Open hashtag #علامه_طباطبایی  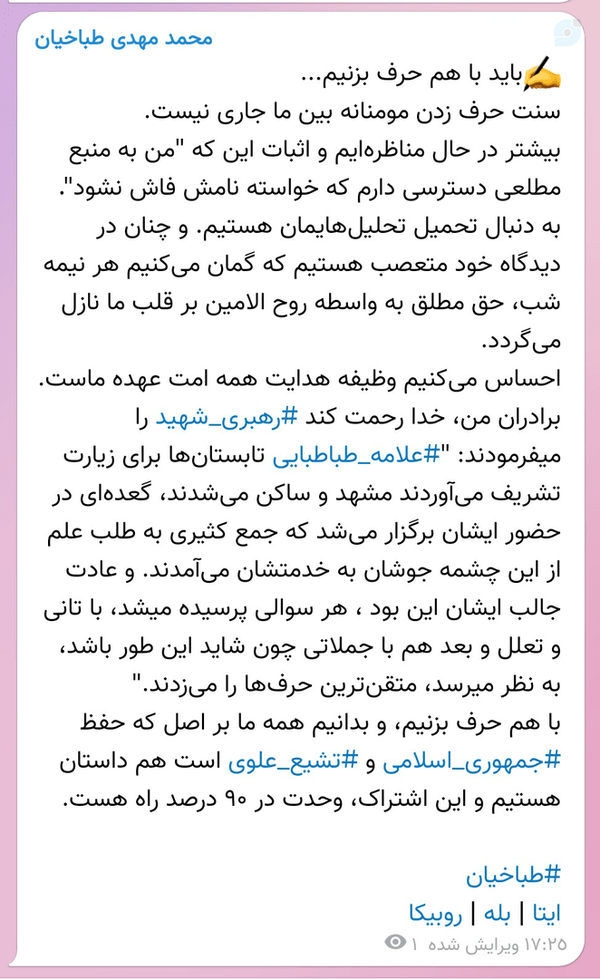pyautogui.click(x=357, y=456)
